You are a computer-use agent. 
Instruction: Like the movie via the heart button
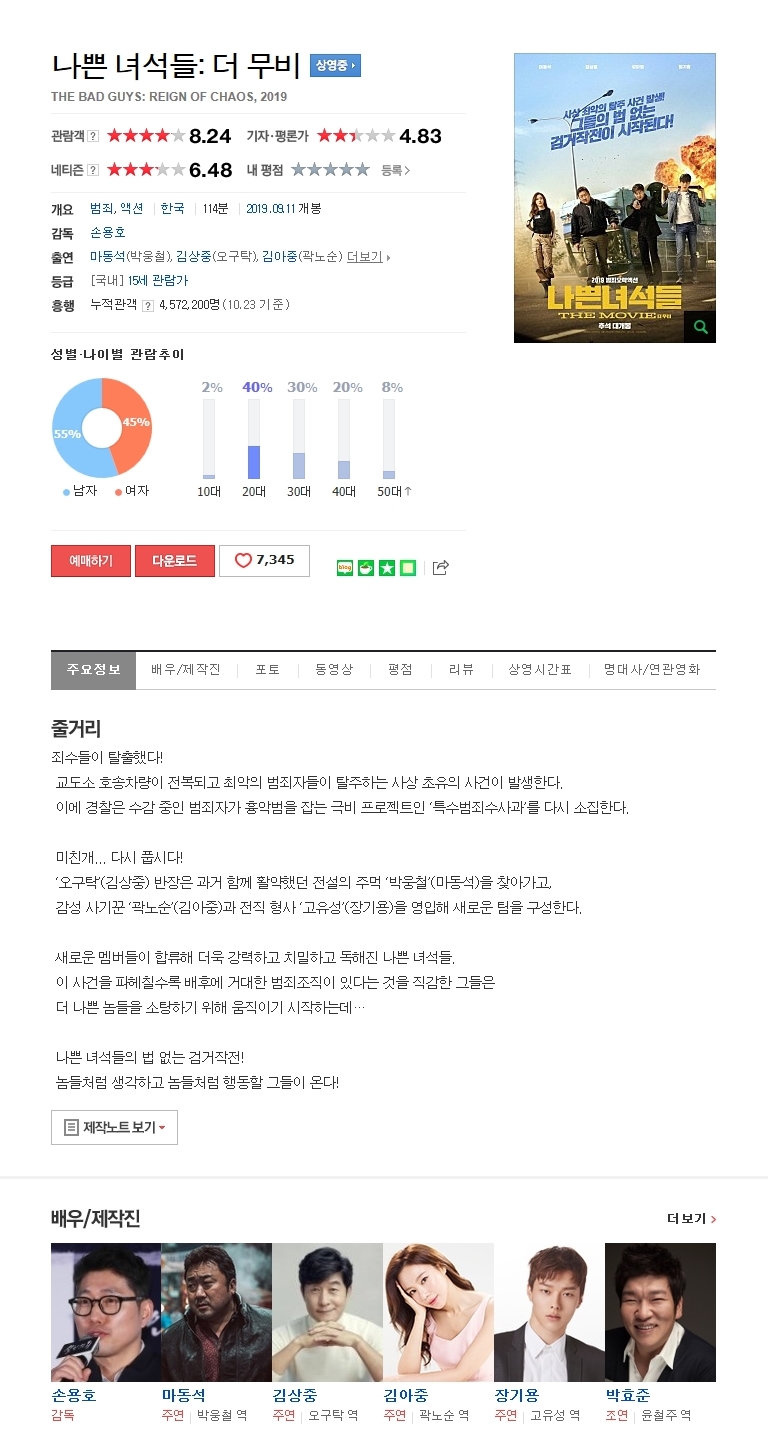pos(264,561)
